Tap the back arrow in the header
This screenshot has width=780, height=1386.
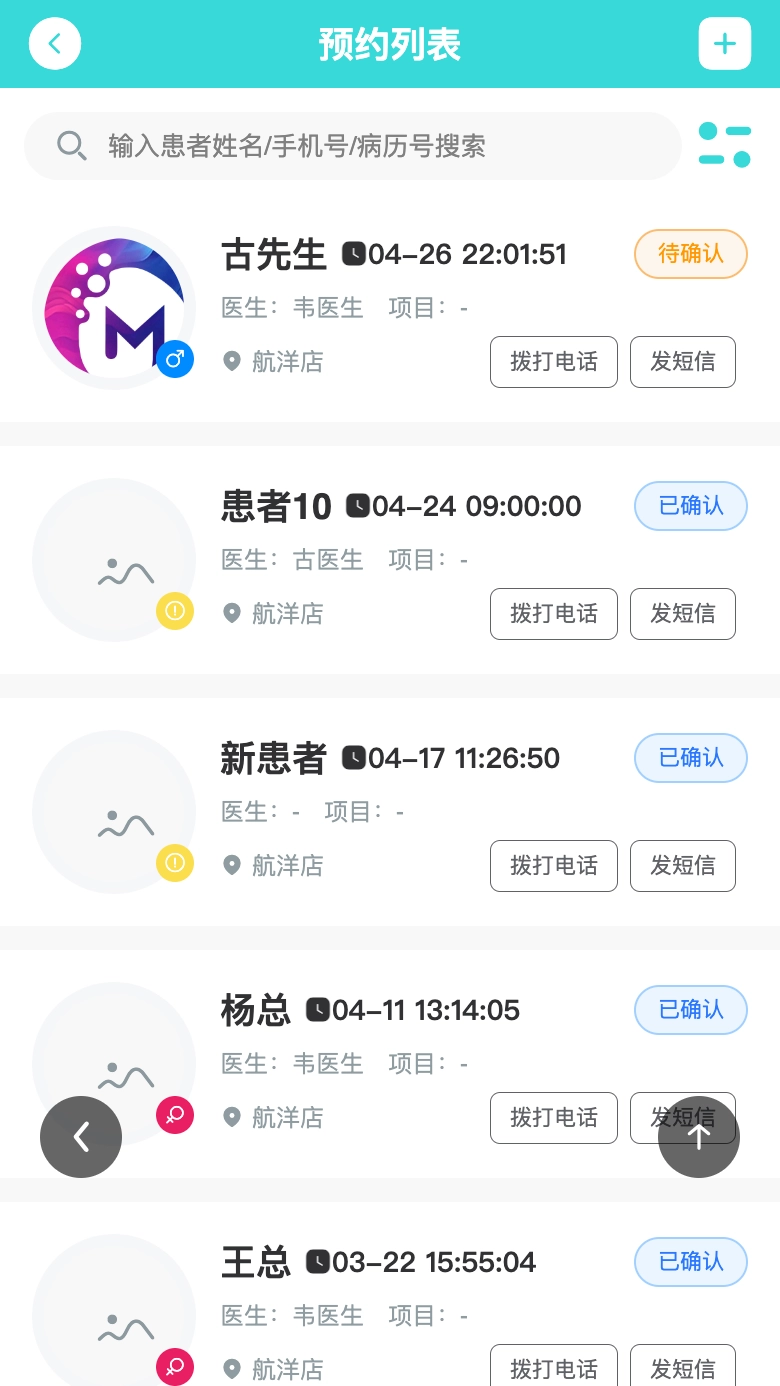(x=55, y=43)
